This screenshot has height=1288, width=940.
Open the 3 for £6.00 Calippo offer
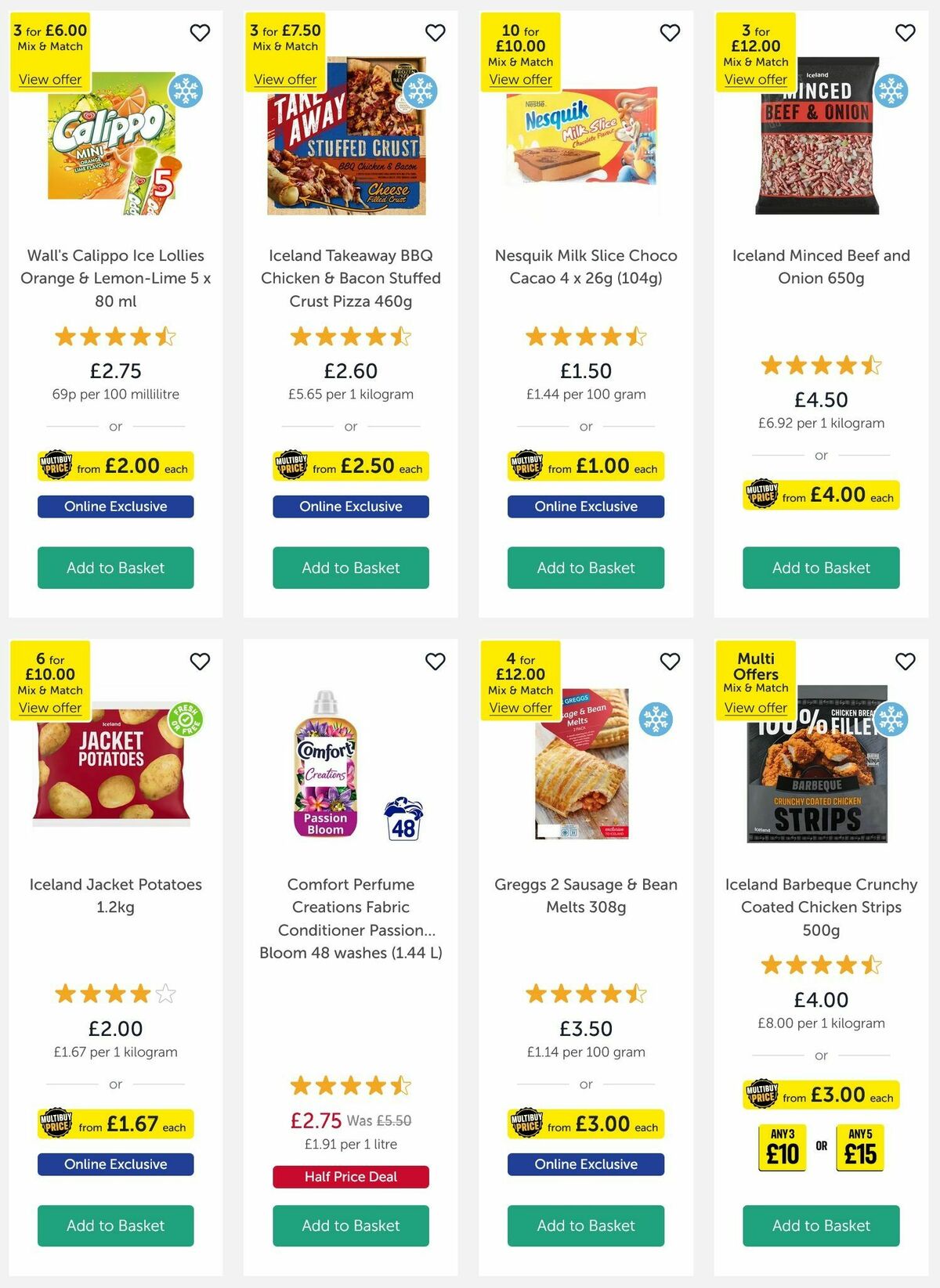point(49,80)
